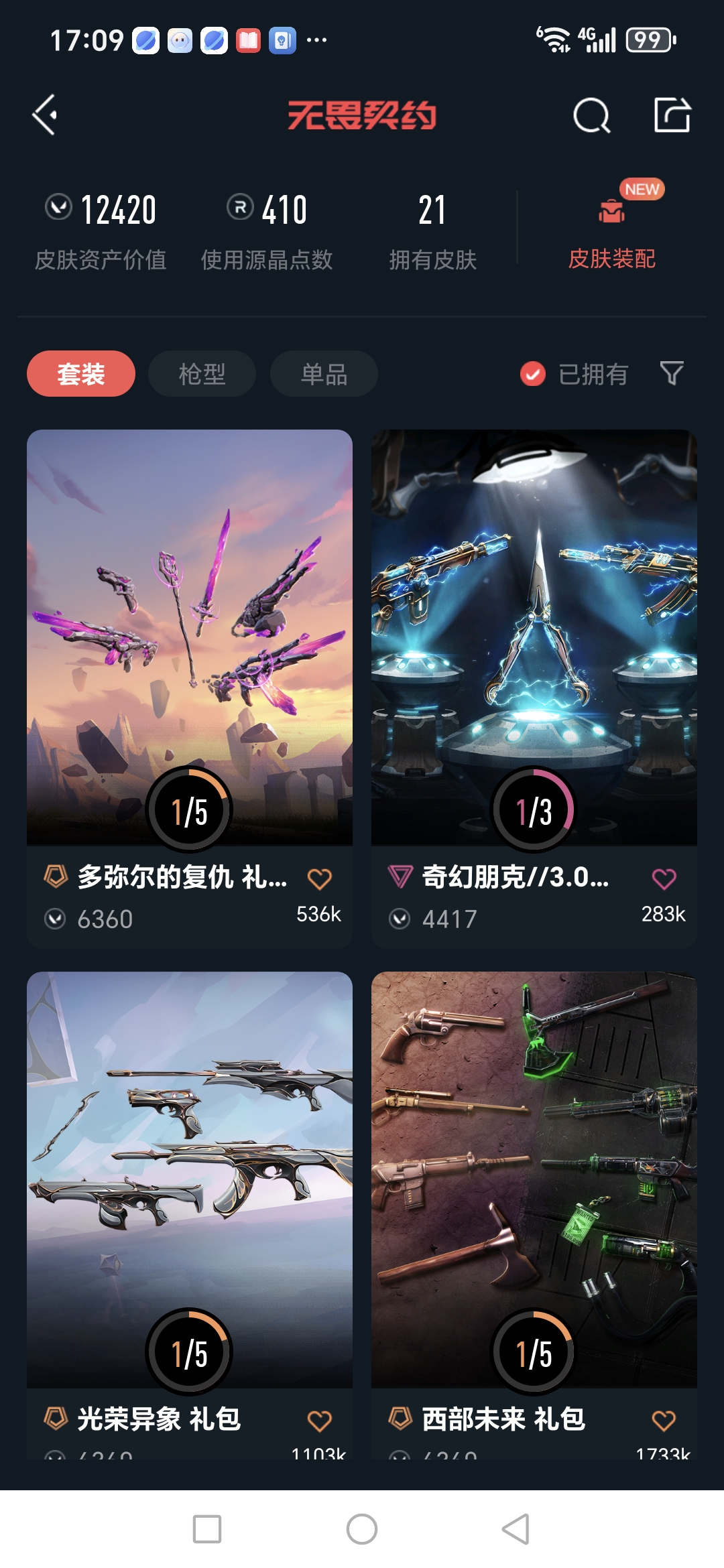Screen dimensions: 724x1568
Task: Like the 西部未来 礼包 bundle
Action: tap(664, 1420)
